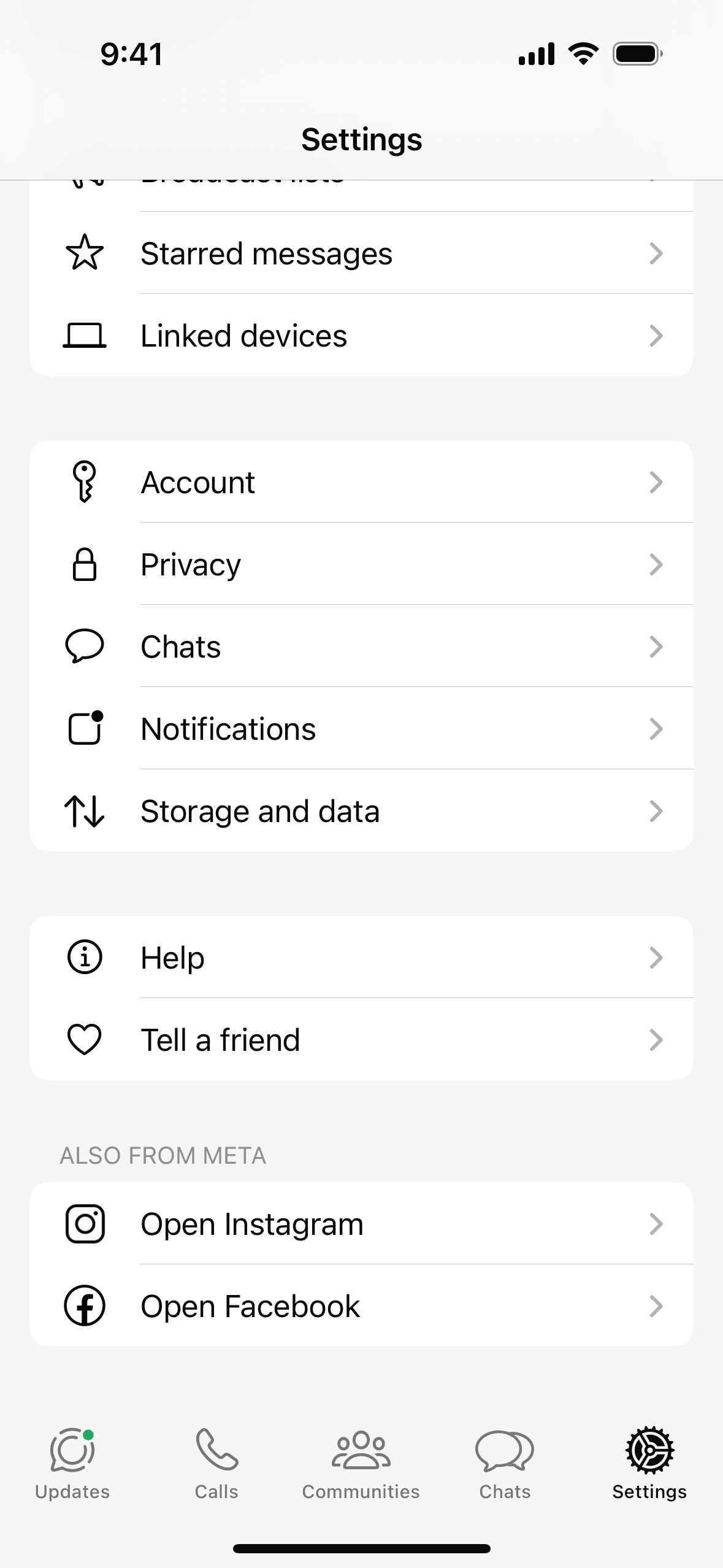723x1568 pixels.
Task: Open Account settings
Action: coord(361,482)
